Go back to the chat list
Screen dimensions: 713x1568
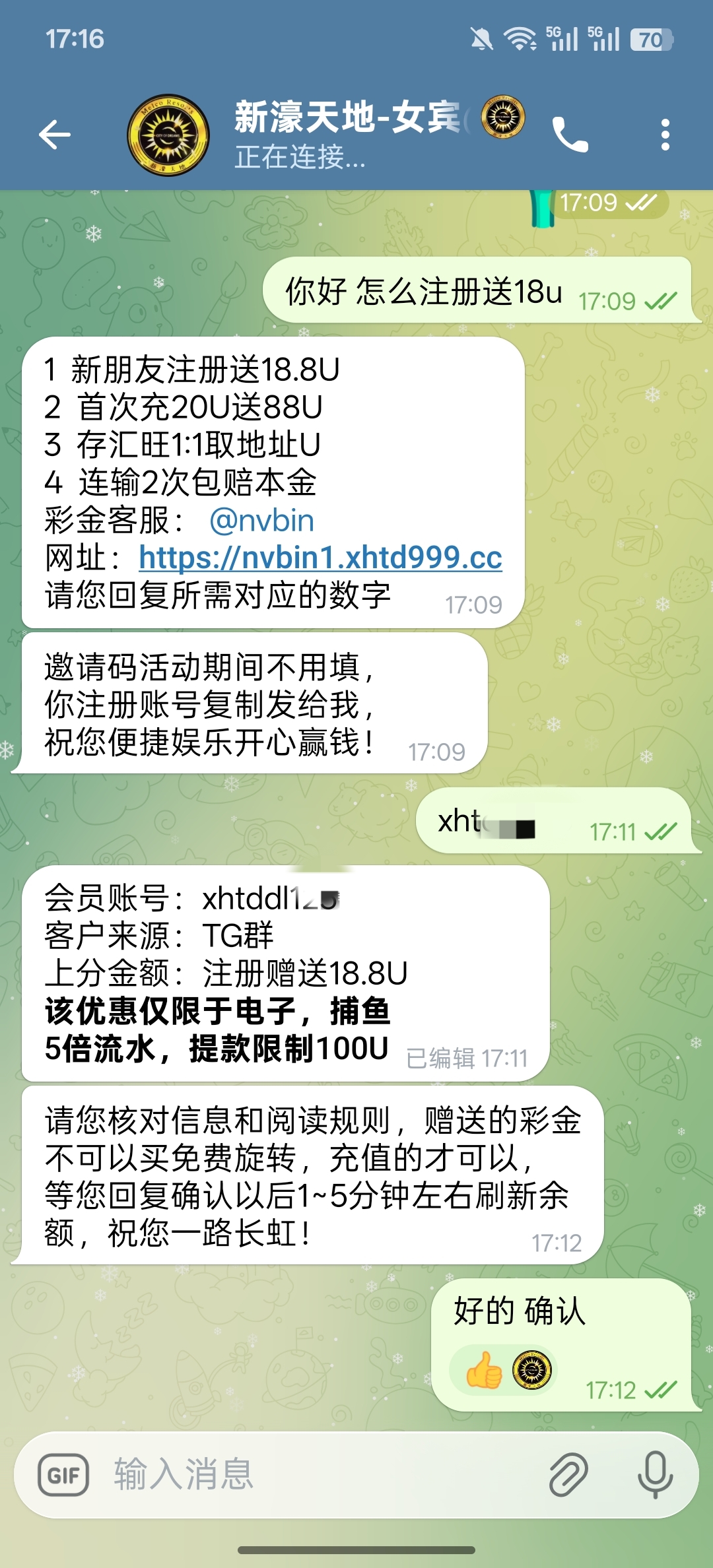55,135
